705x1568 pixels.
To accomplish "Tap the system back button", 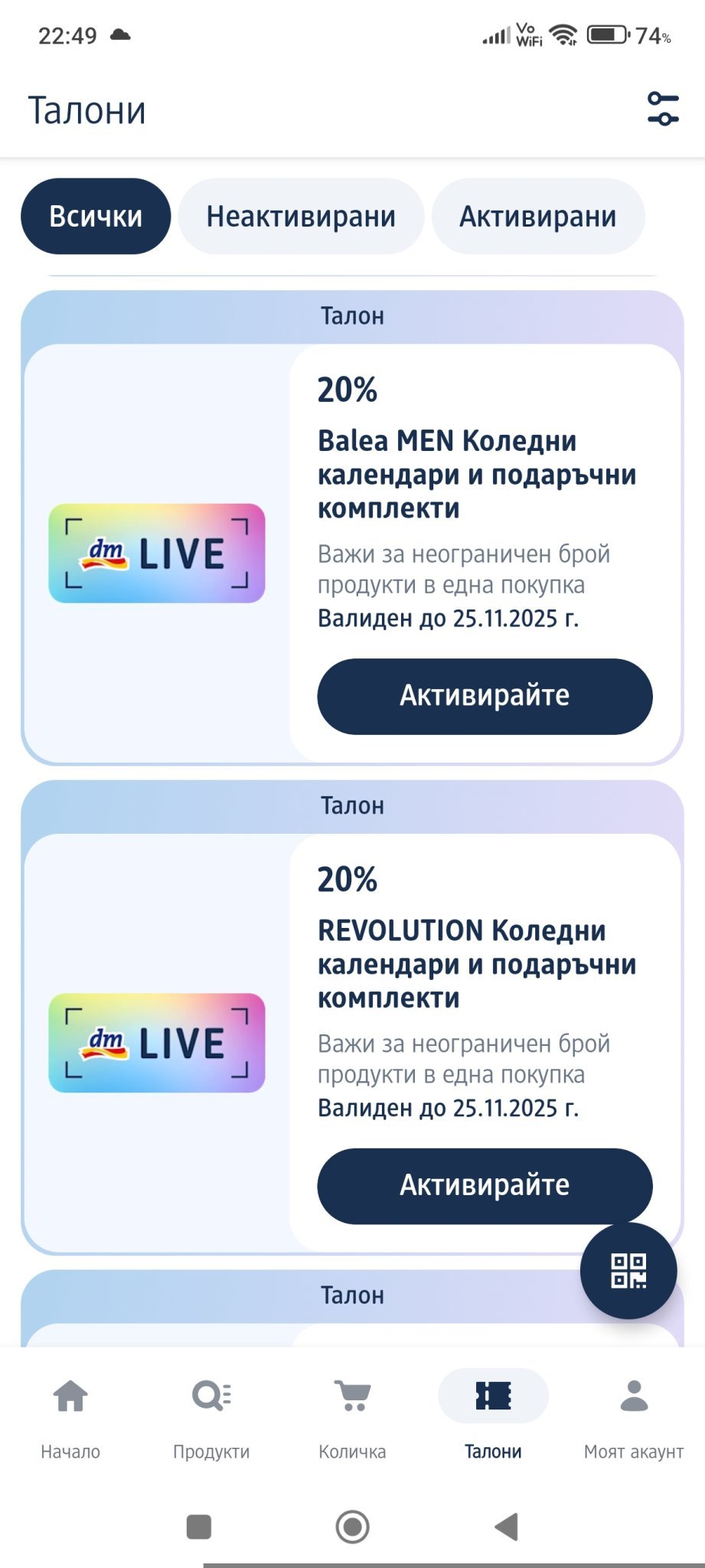I will tap(507, 1527).
